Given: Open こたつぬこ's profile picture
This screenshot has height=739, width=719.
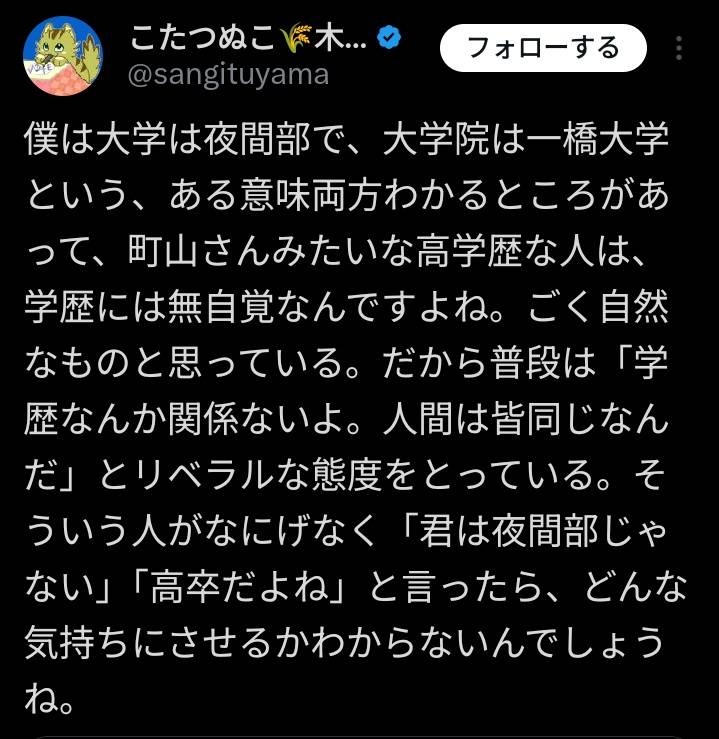Looking at the screenshot, I should tap(60, 56).
